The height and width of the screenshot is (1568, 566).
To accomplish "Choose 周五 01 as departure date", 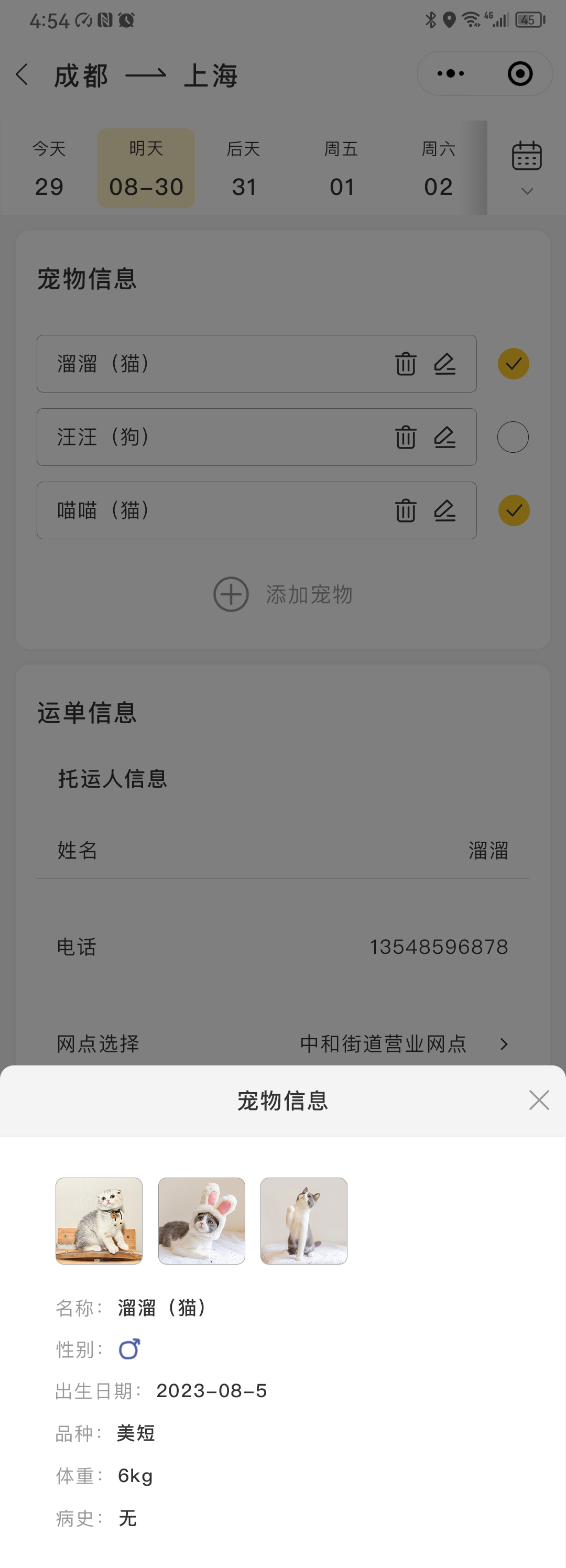I will click(x=341, y=169).
